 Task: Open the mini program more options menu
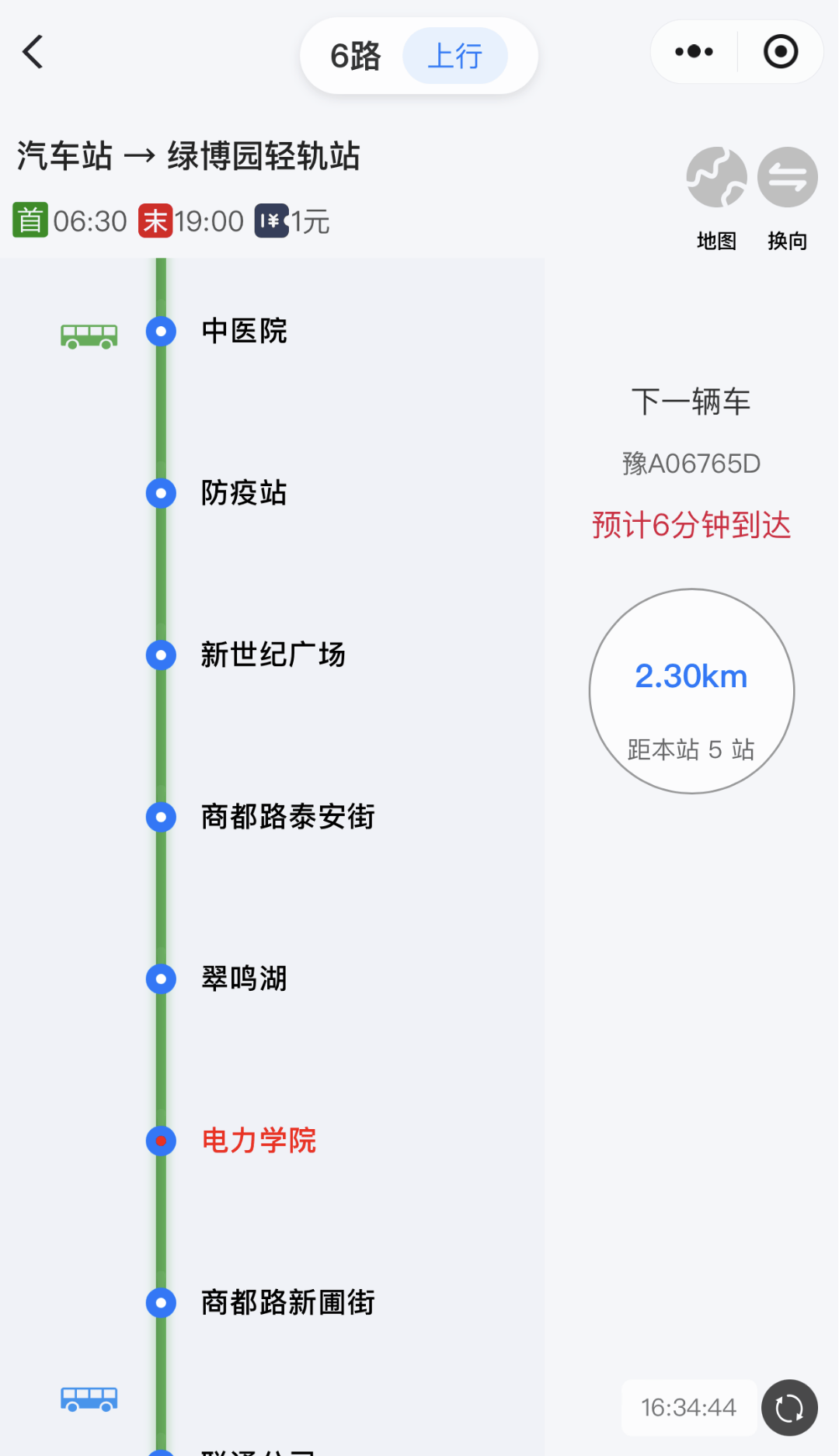pyautogui.click(x=694, y=52)
